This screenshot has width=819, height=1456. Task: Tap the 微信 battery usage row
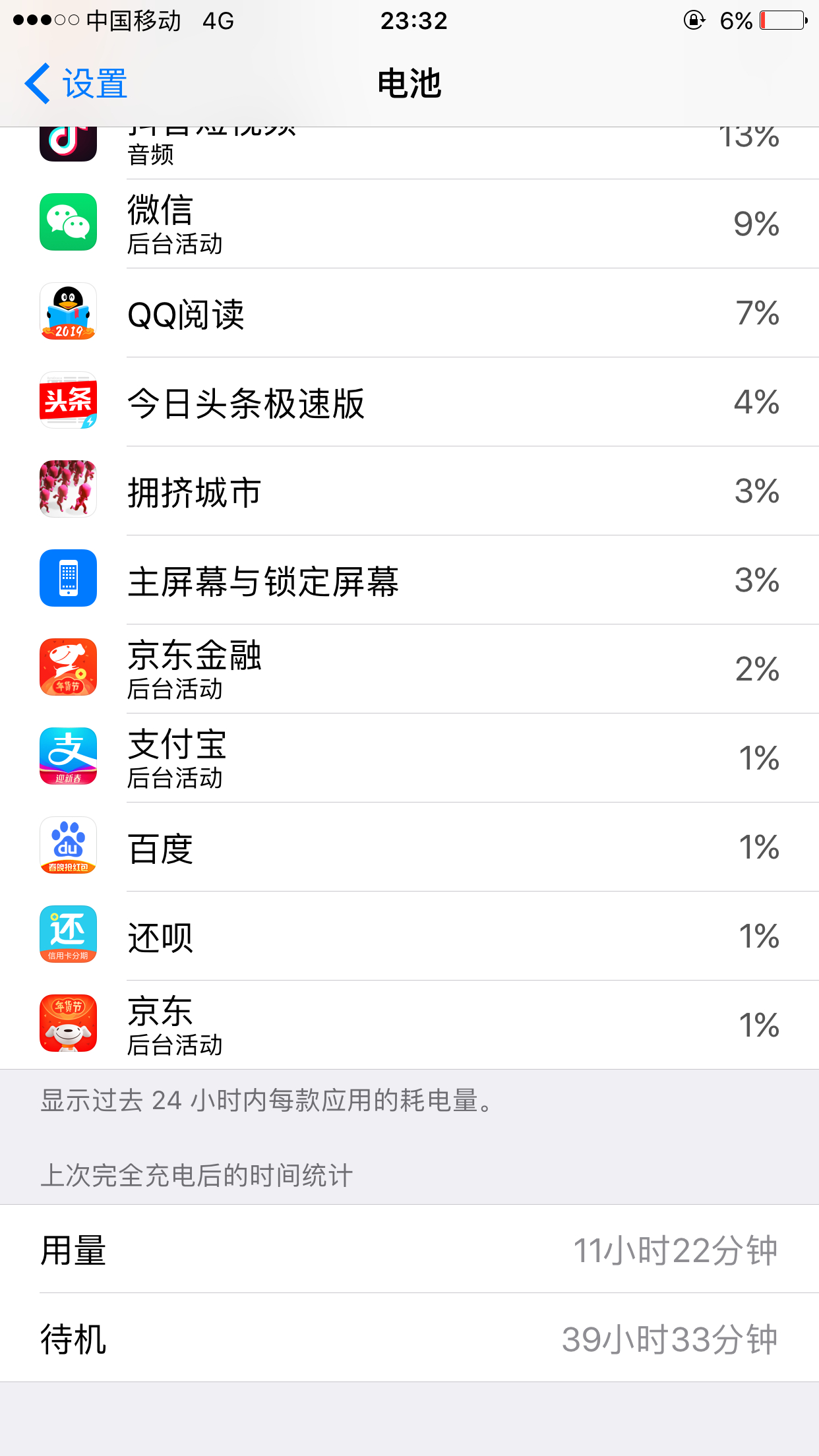tap(409, 224)
